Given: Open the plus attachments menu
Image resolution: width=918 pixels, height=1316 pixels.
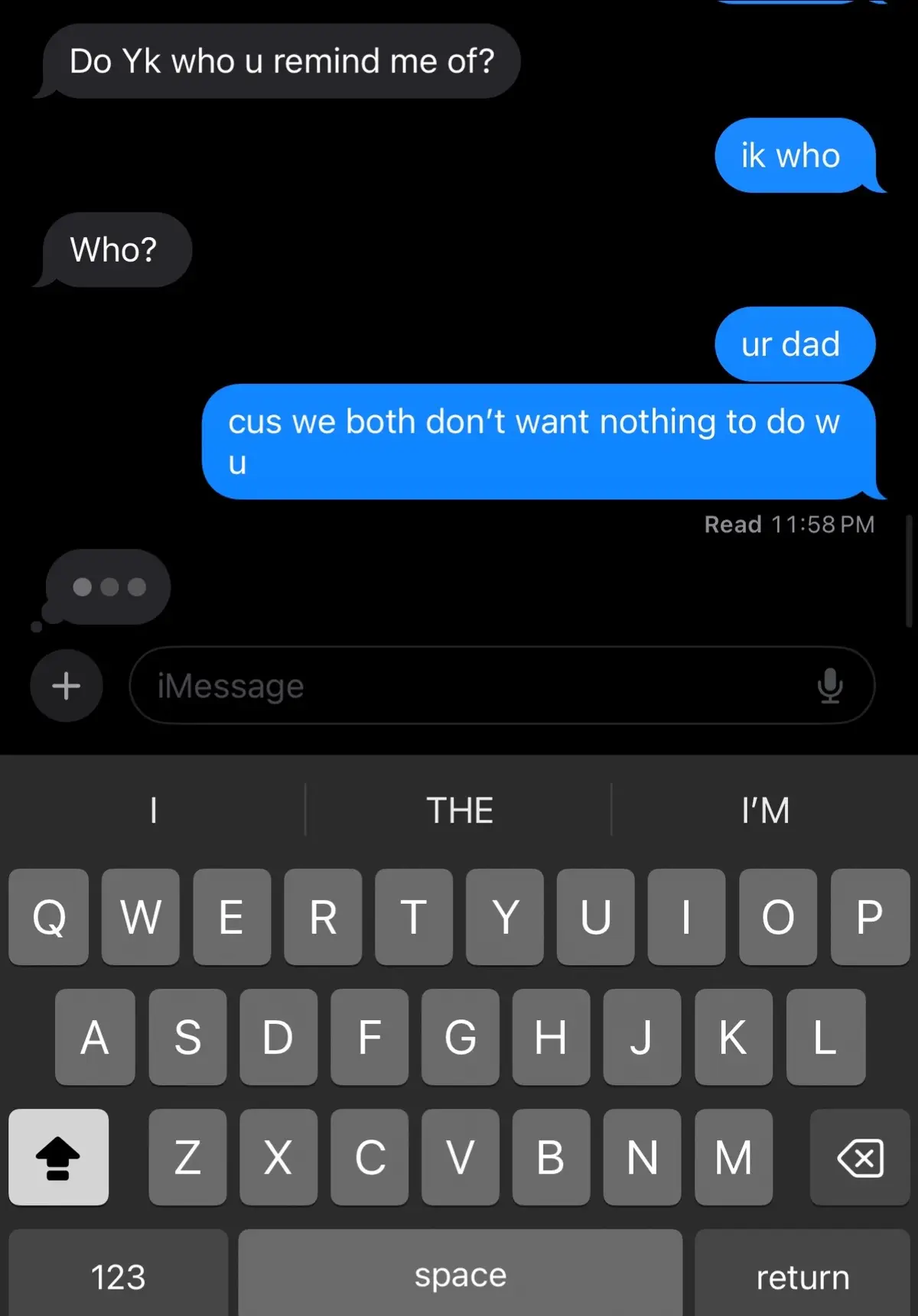Looking at the screenshot, I should (x=67, y=686).
